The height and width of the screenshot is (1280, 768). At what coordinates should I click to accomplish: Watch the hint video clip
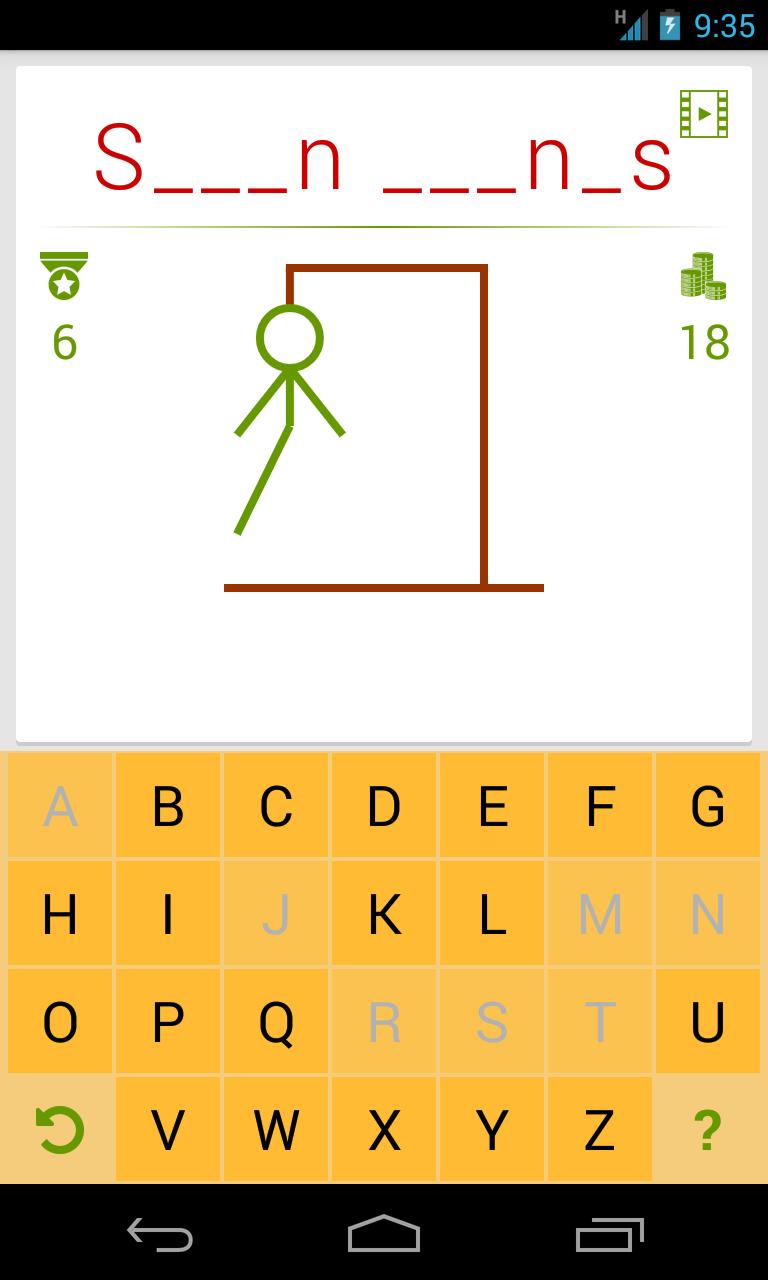point(704,114)
